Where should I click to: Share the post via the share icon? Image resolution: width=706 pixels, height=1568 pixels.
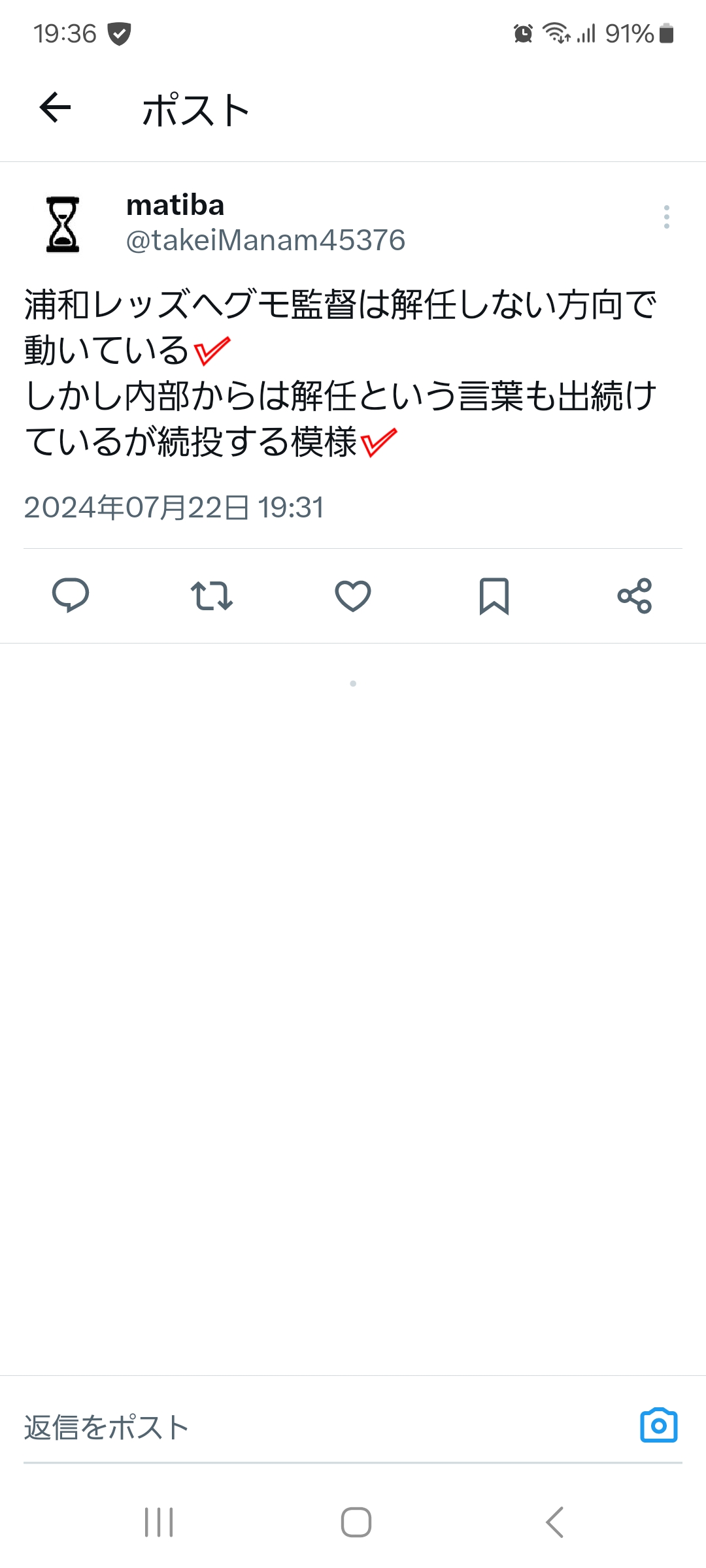coord(635,595)
